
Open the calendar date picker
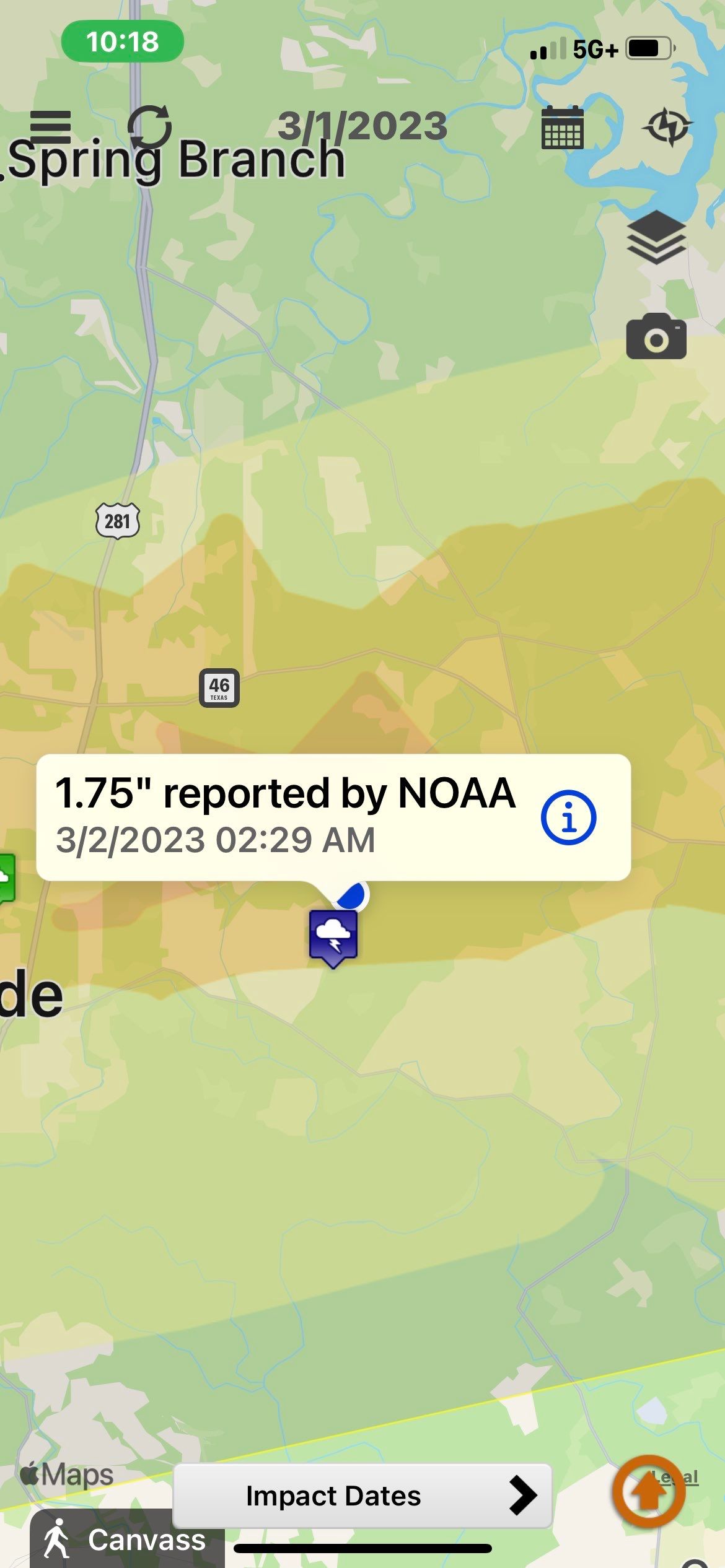562,128
